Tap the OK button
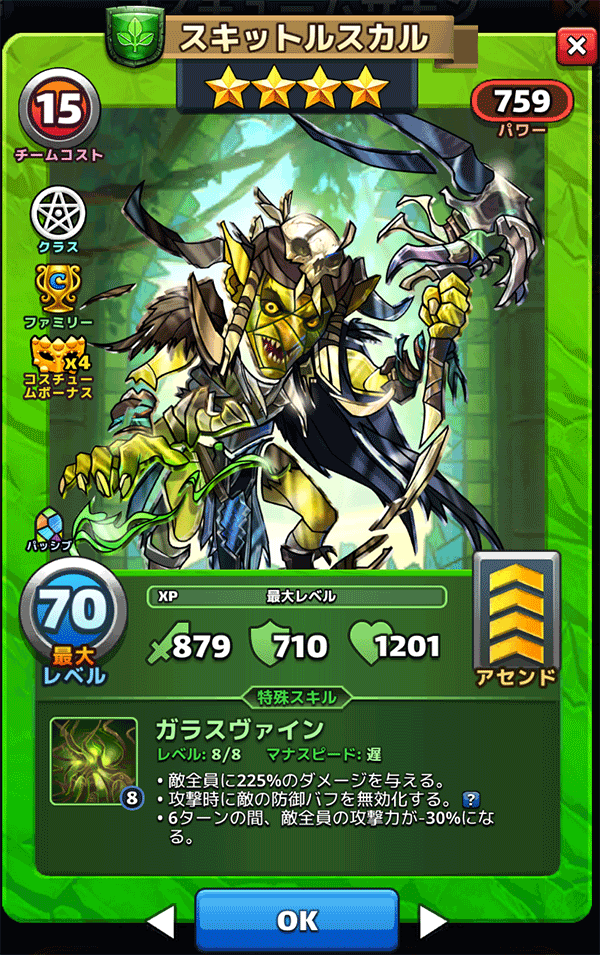 click(297, 920)
